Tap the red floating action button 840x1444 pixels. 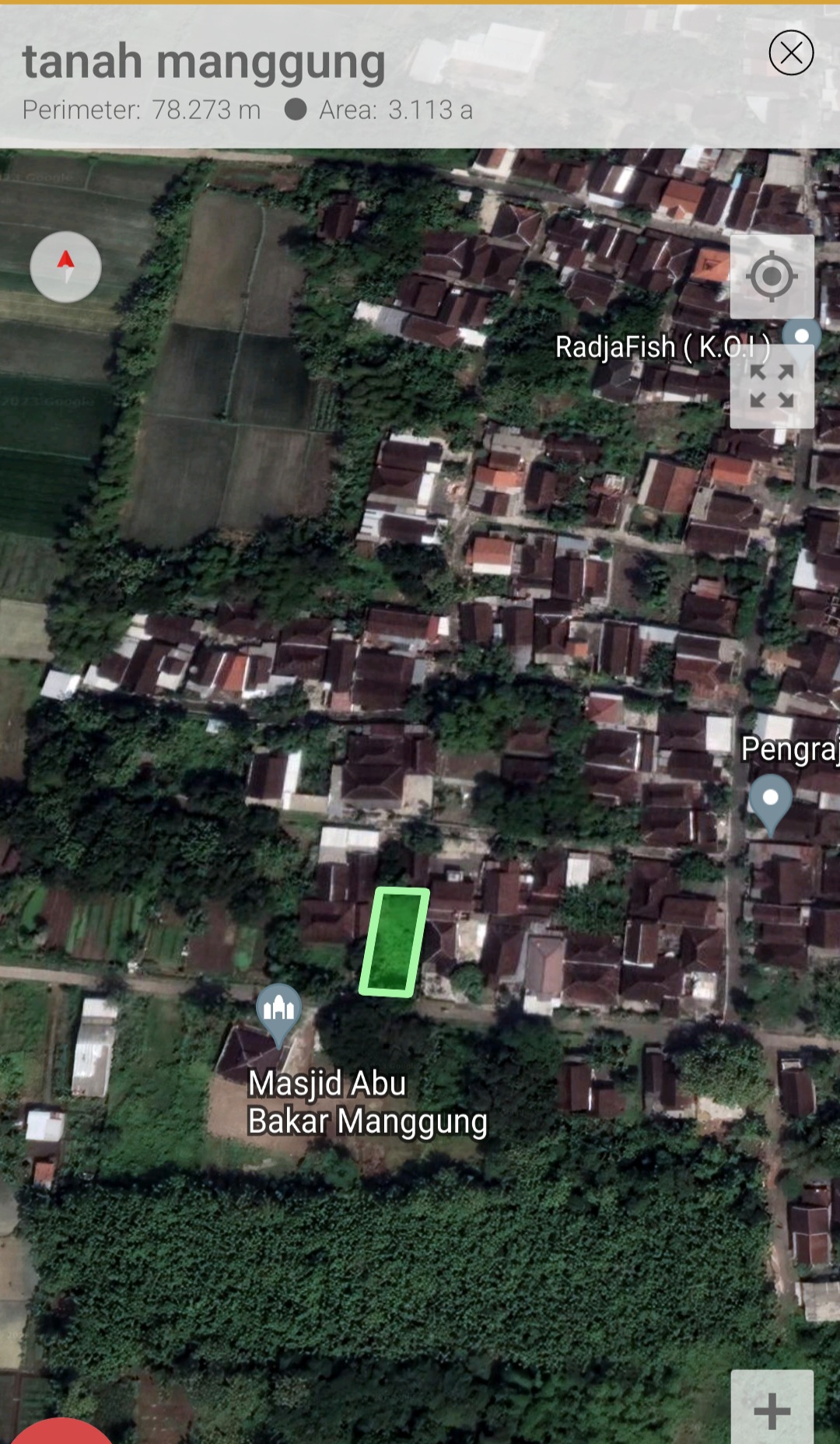[61, 1433]
